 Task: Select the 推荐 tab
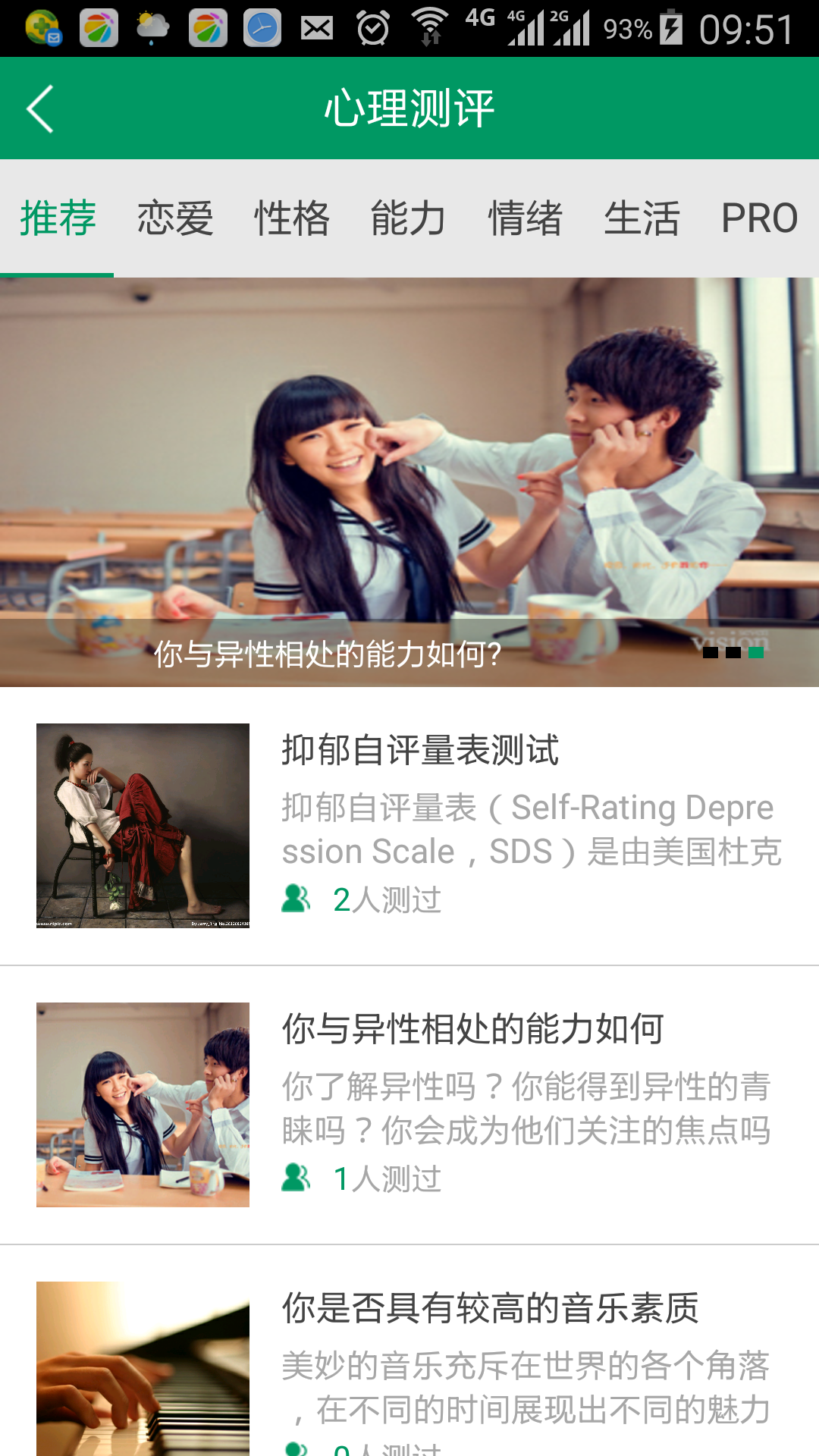click(x=58, y=218)
